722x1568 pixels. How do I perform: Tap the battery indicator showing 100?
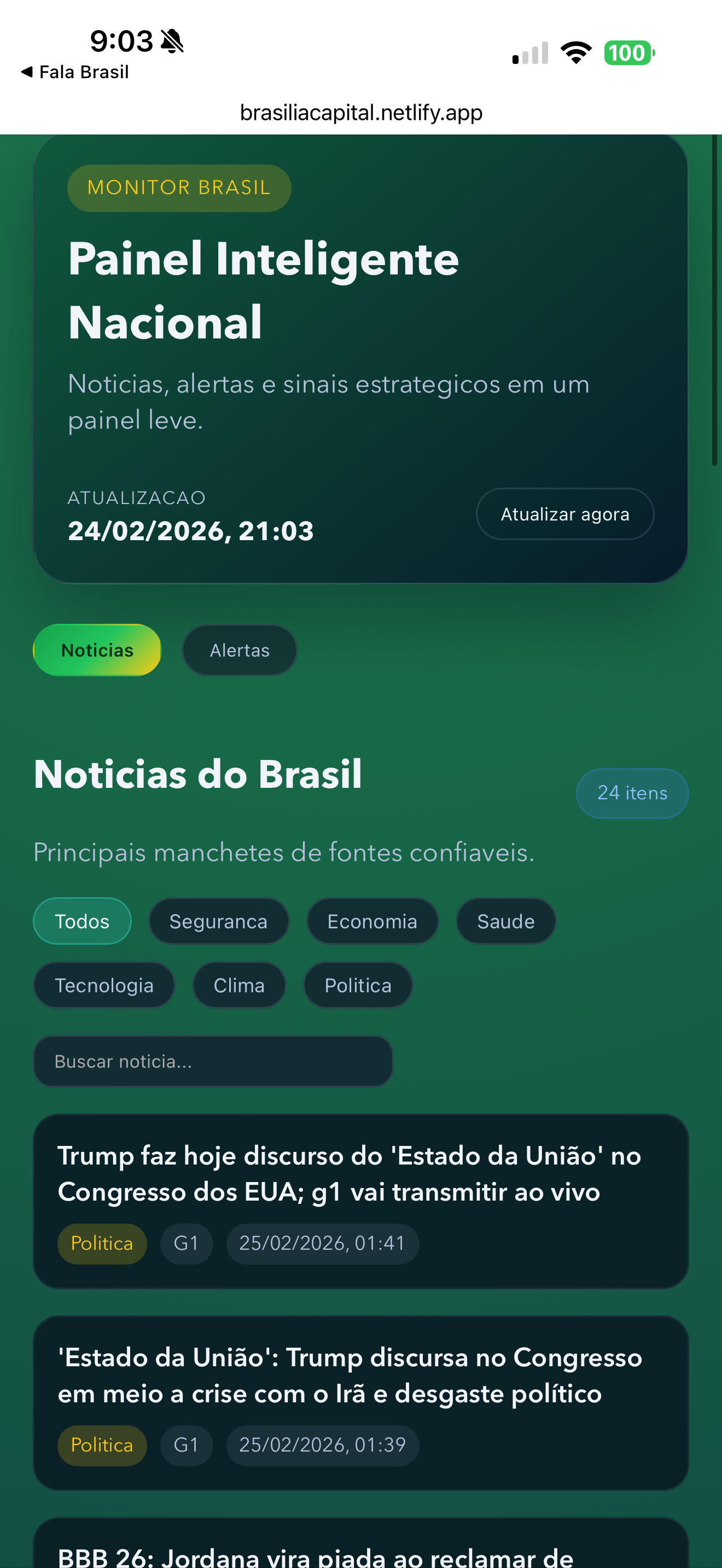click(x=630, y=53)
